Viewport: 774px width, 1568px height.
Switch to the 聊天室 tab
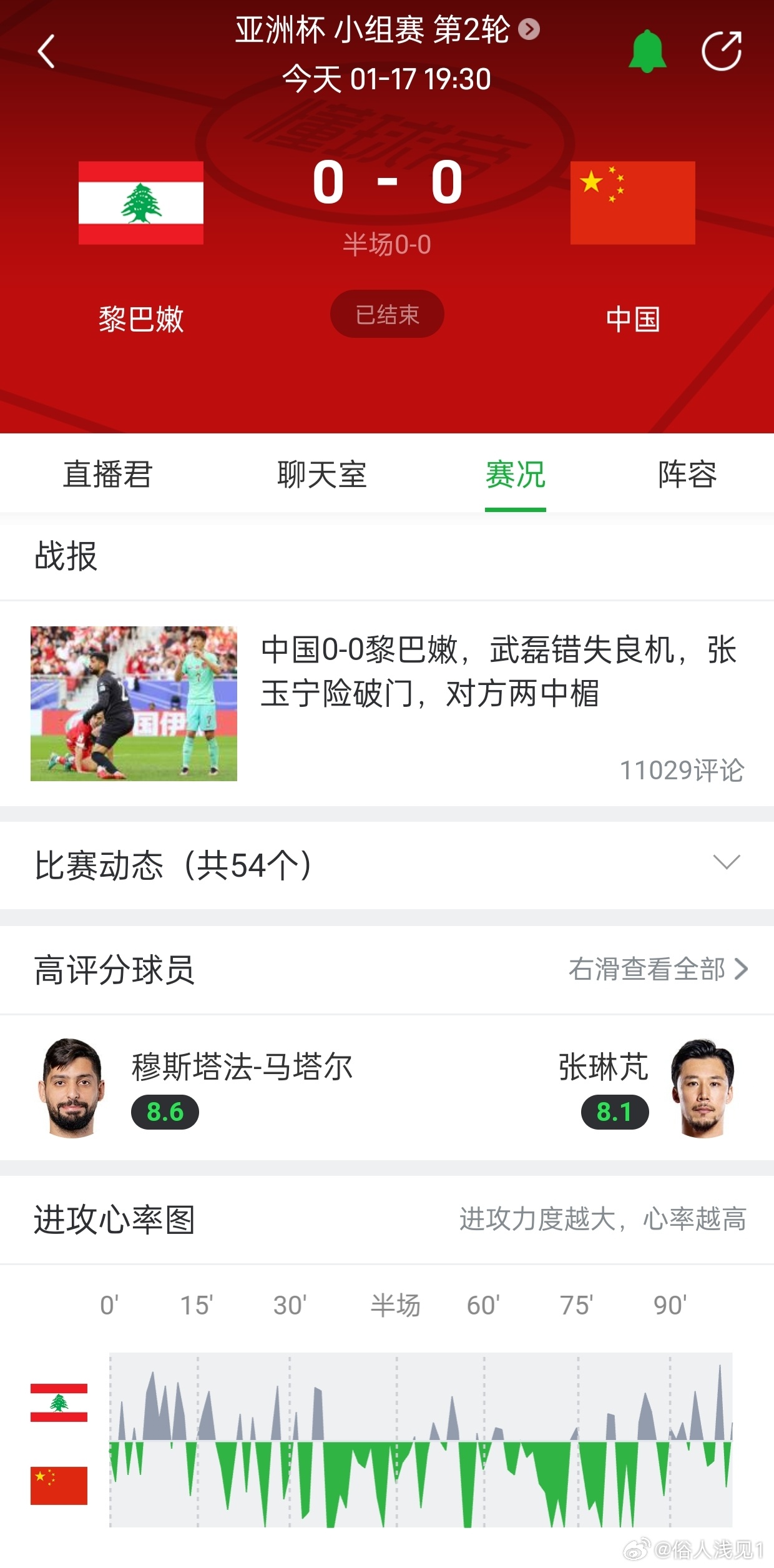pyautogui.click(x=322, y=476)
